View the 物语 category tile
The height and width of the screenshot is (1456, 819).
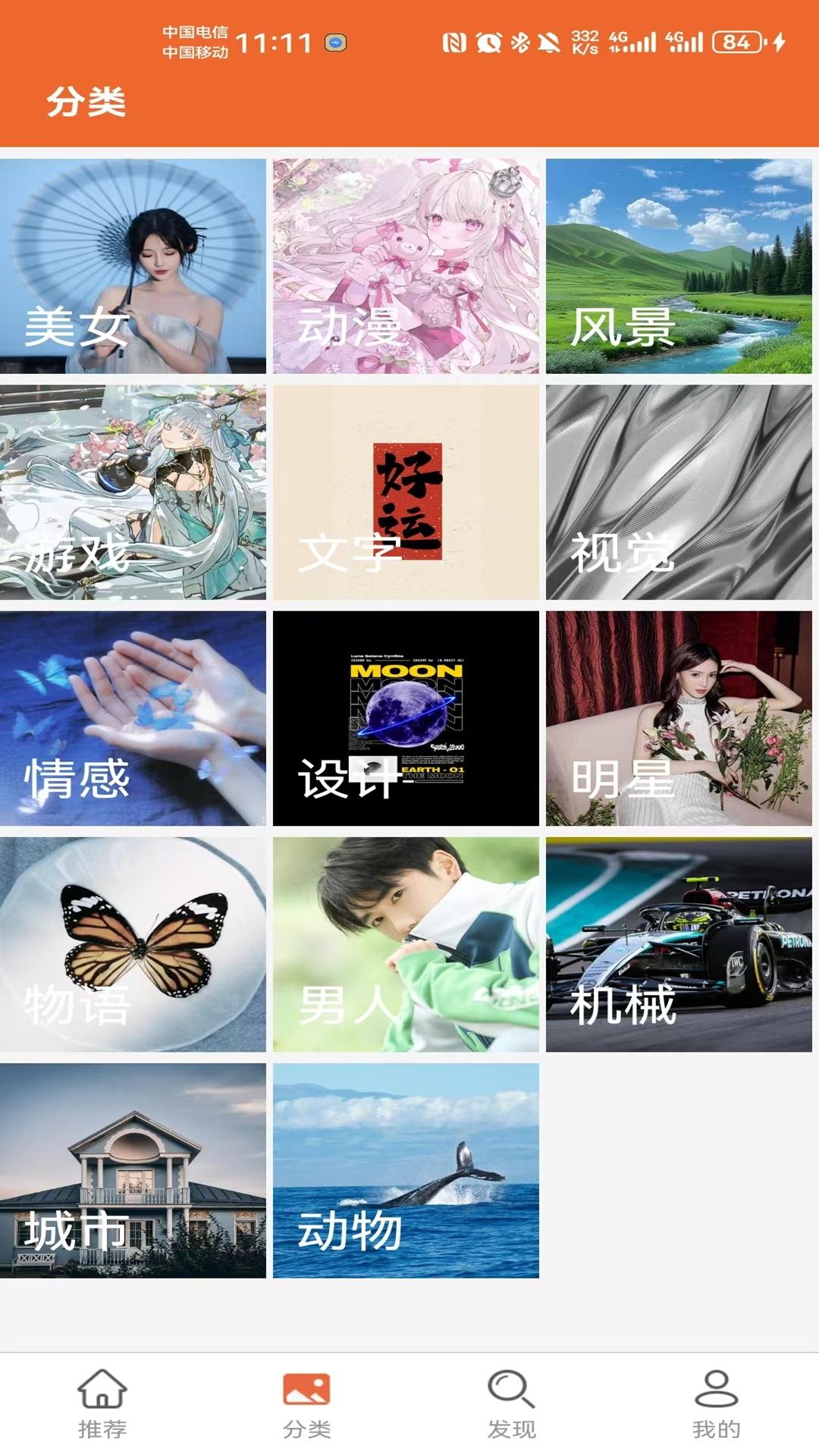(133, 944)
